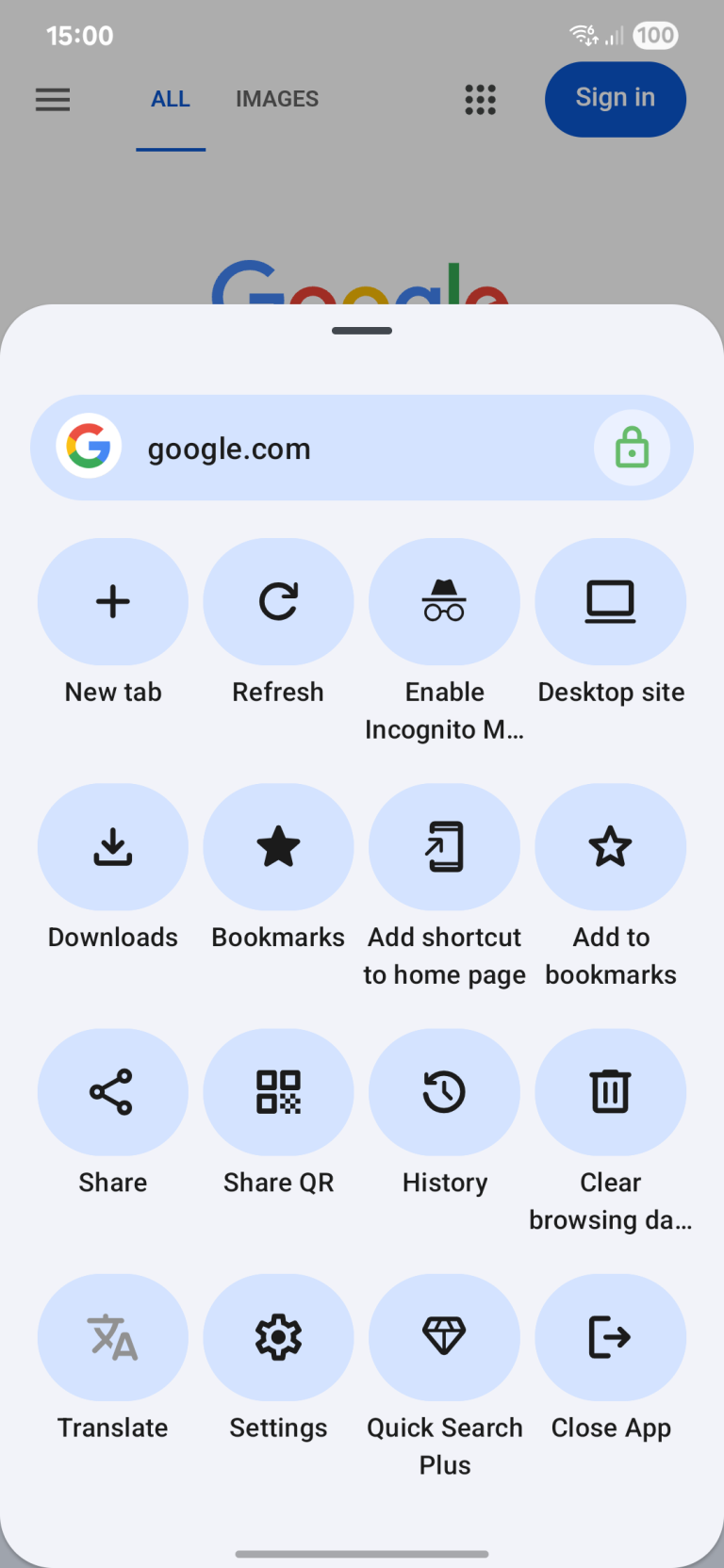Image resolution: width=724 pixels, height=1568 pixels.
Task: Close the app
Action: point(610,1337)
